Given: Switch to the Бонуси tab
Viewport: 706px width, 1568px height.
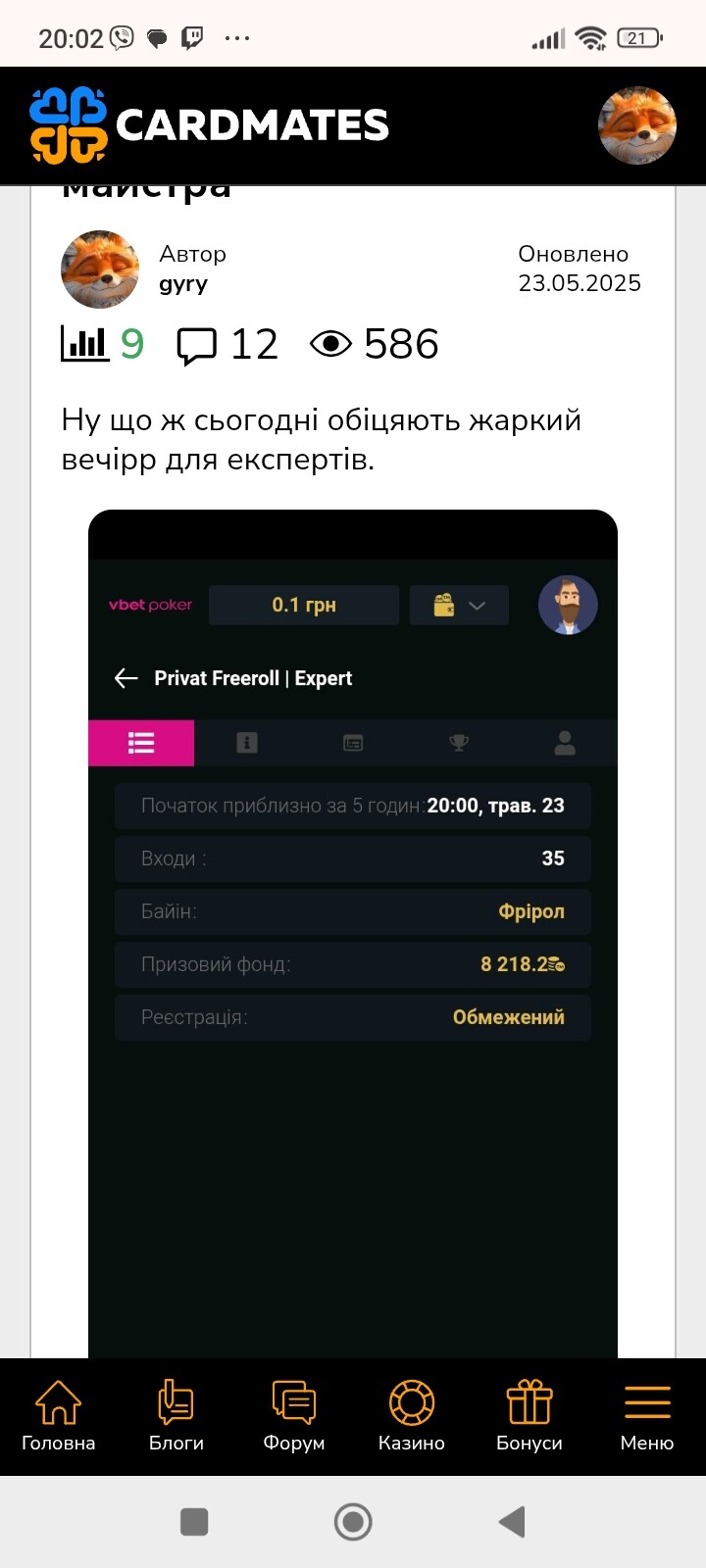Looking at the screenshot, I should 529,1416.
